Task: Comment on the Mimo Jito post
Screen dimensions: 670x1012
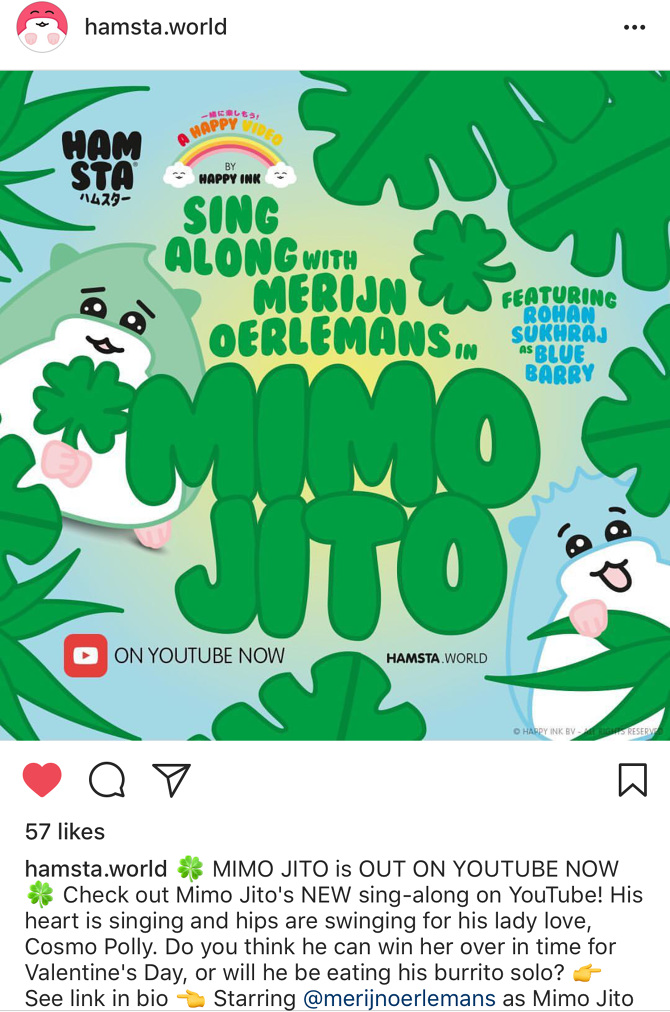Action: click(x=107, y=779)
